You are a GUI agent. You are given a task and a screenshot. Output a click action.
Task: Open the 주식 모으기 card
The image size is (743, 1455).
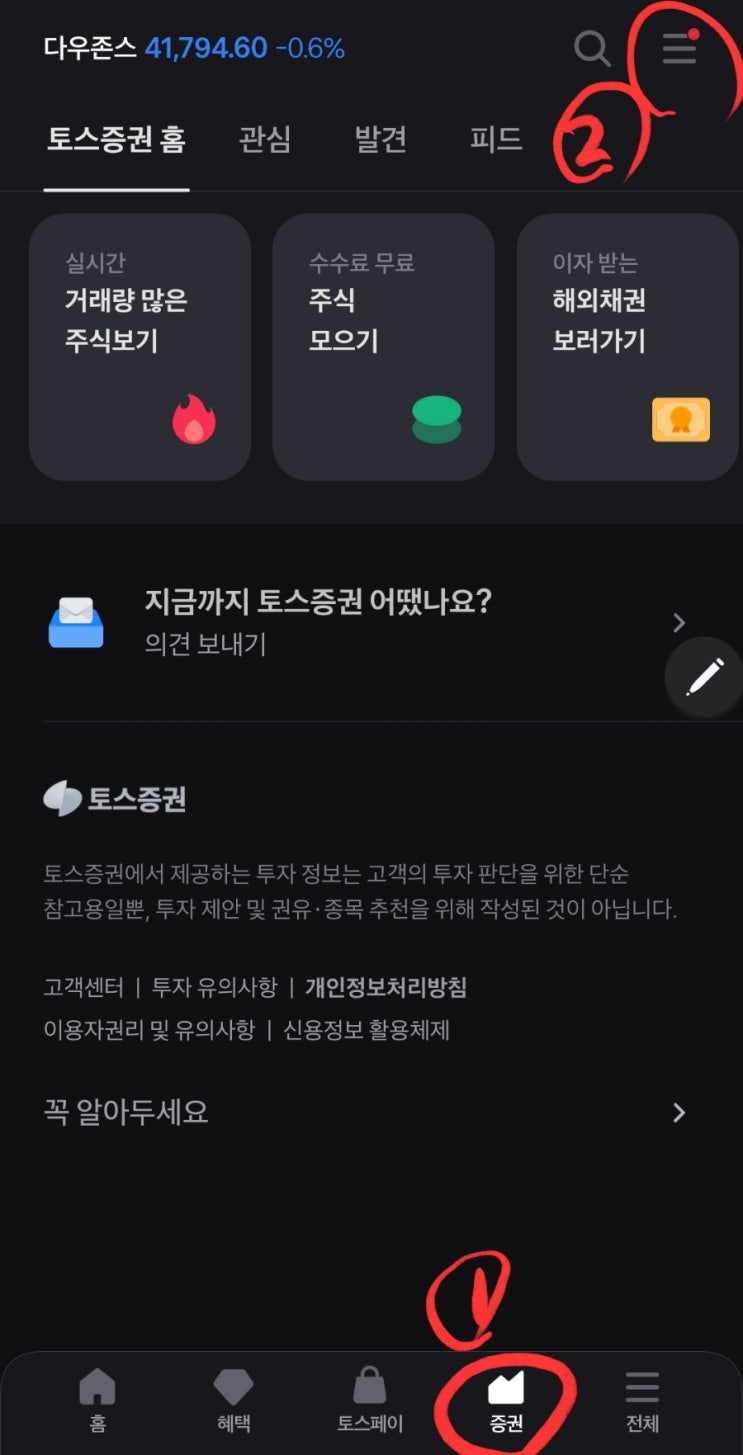[383, 347]
